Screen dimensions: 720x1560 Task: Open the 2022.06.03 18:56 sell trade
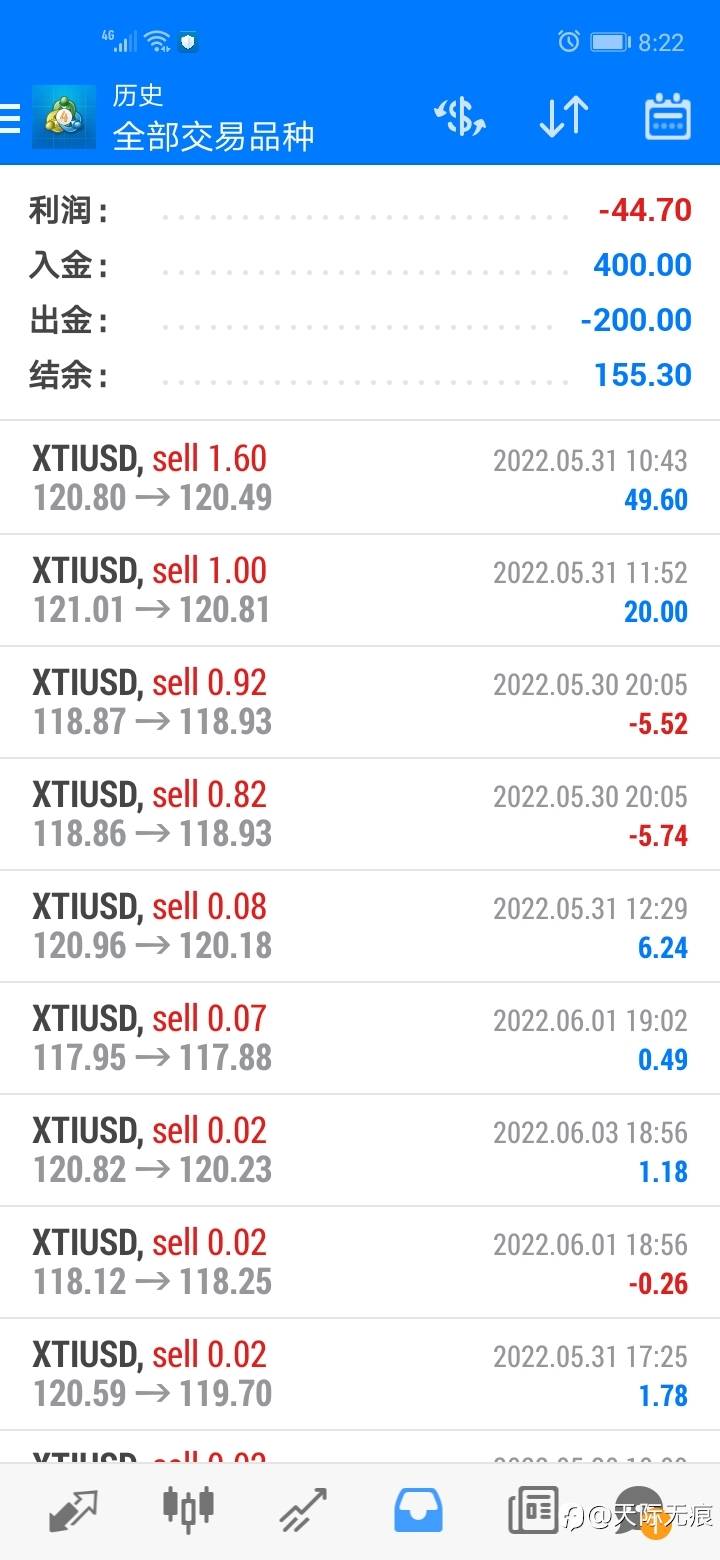tap(360, 1150)
